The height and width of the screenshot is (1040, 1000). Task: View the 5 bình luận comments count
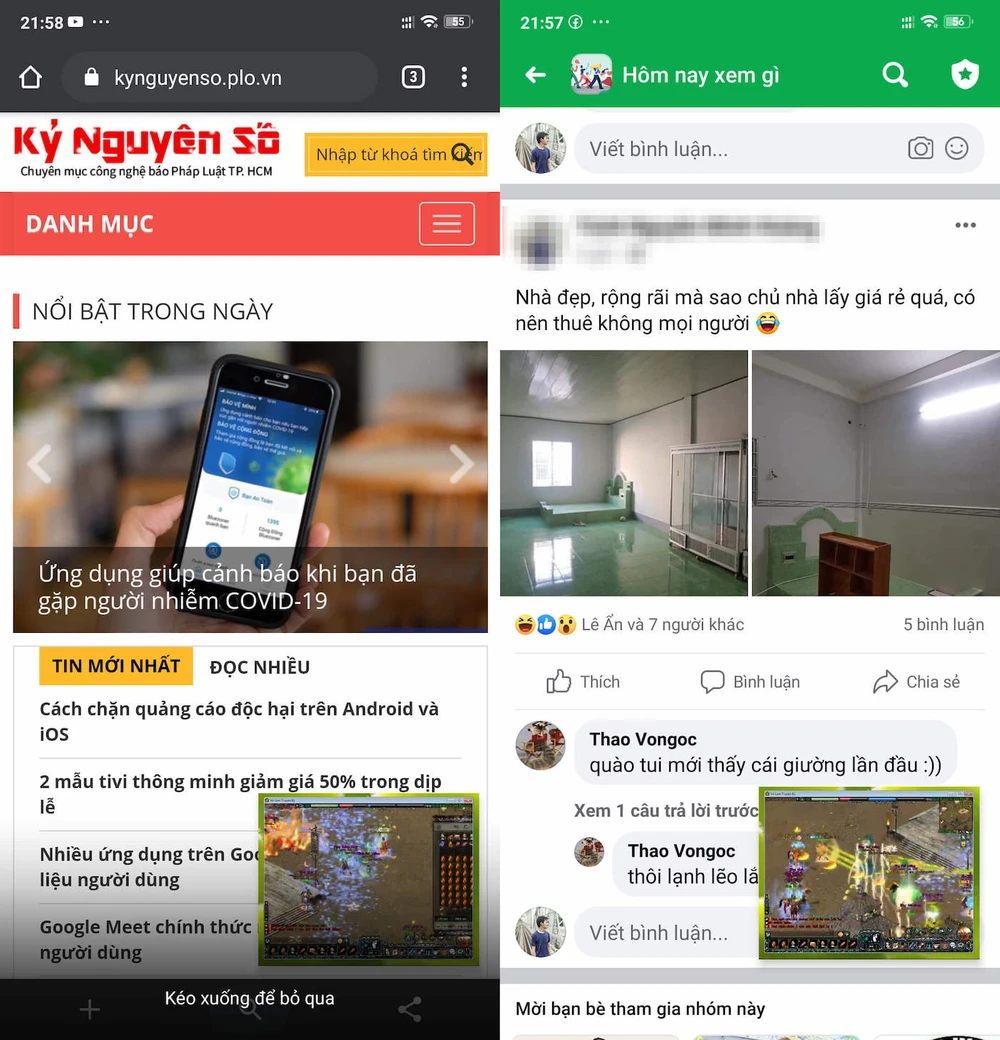coord(943,624)
